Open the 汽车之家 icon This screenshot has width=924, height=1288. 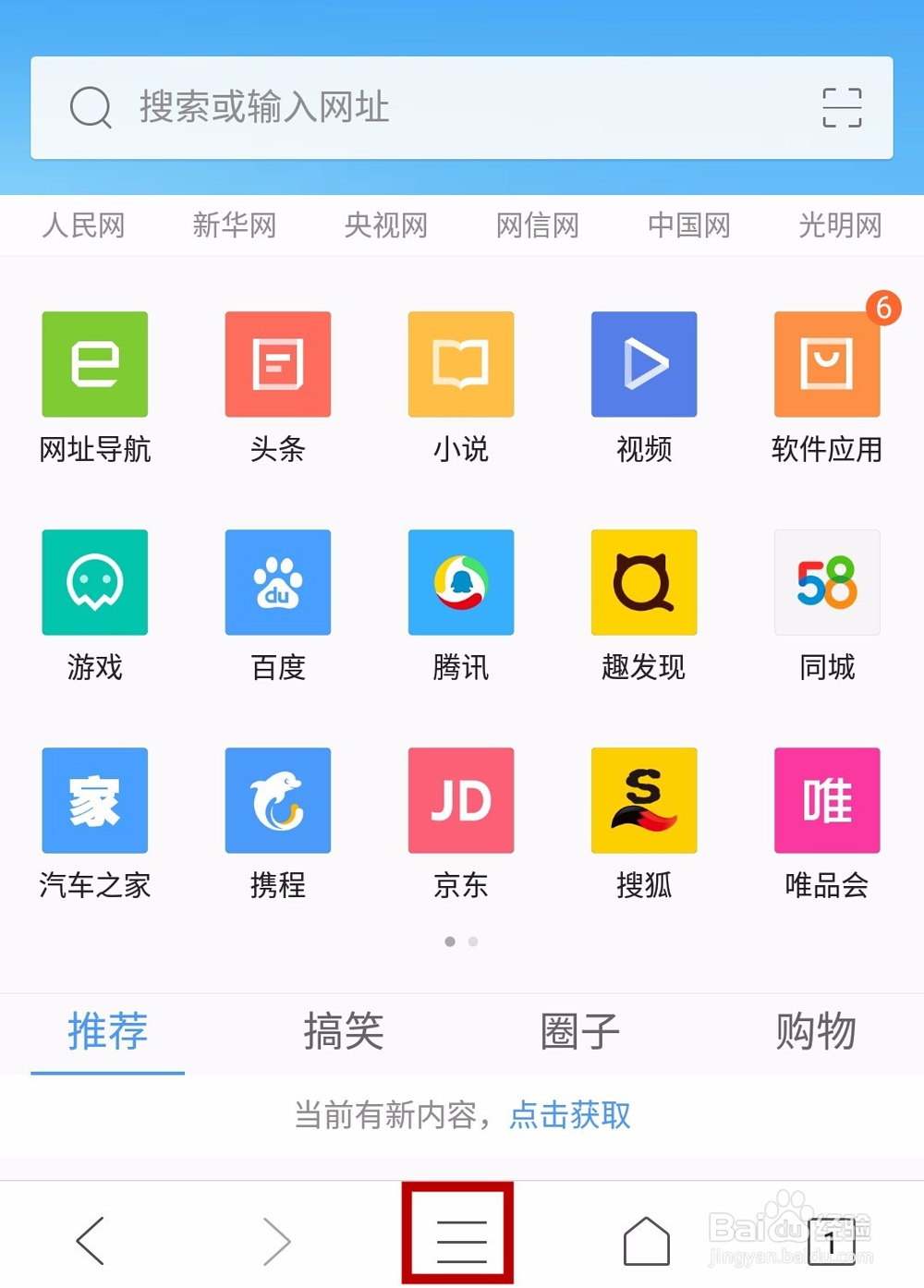tap(93, 800)
